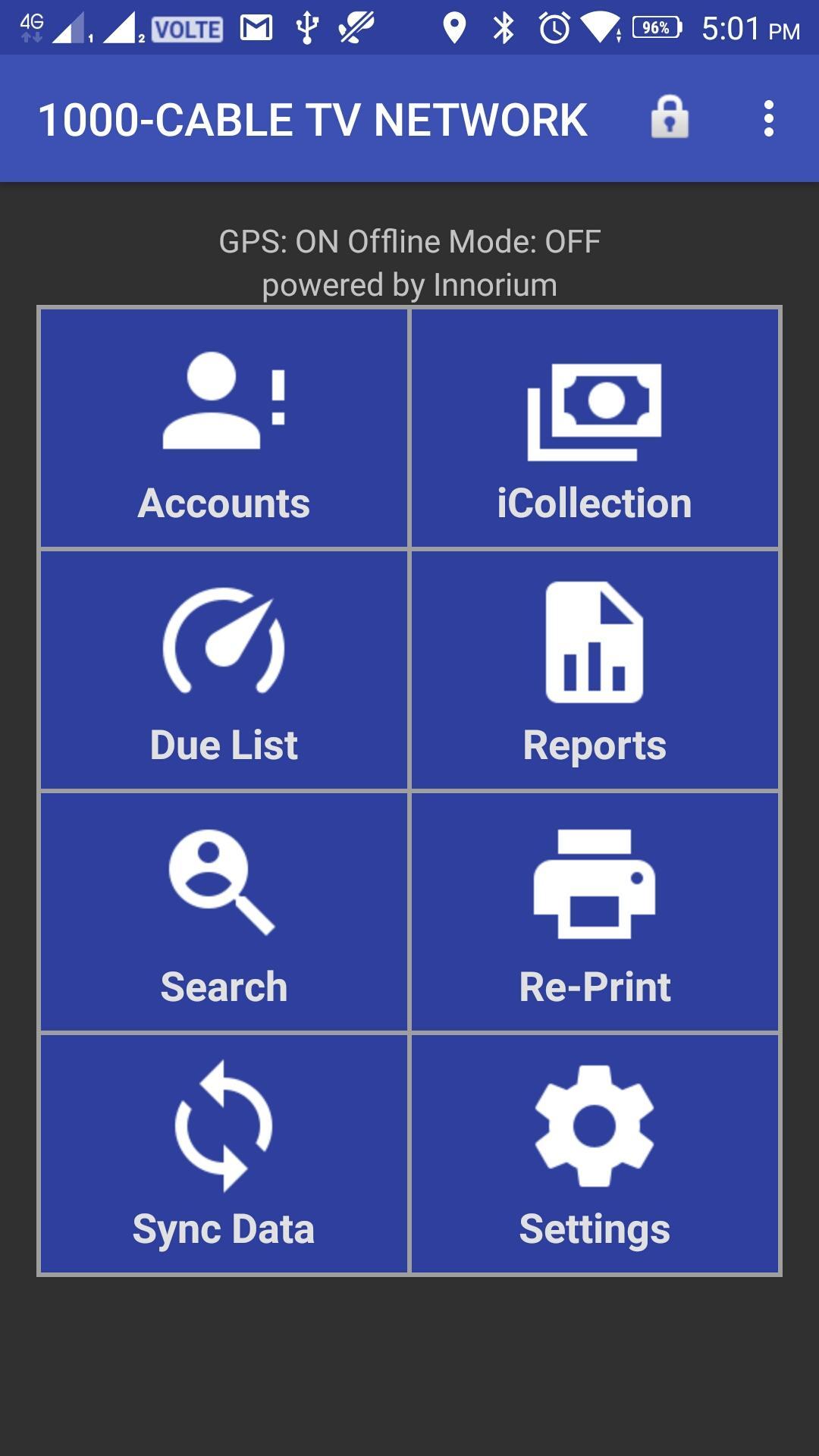Go to iCollection
The image size is (819, 1456).
(x=595, y=428)
